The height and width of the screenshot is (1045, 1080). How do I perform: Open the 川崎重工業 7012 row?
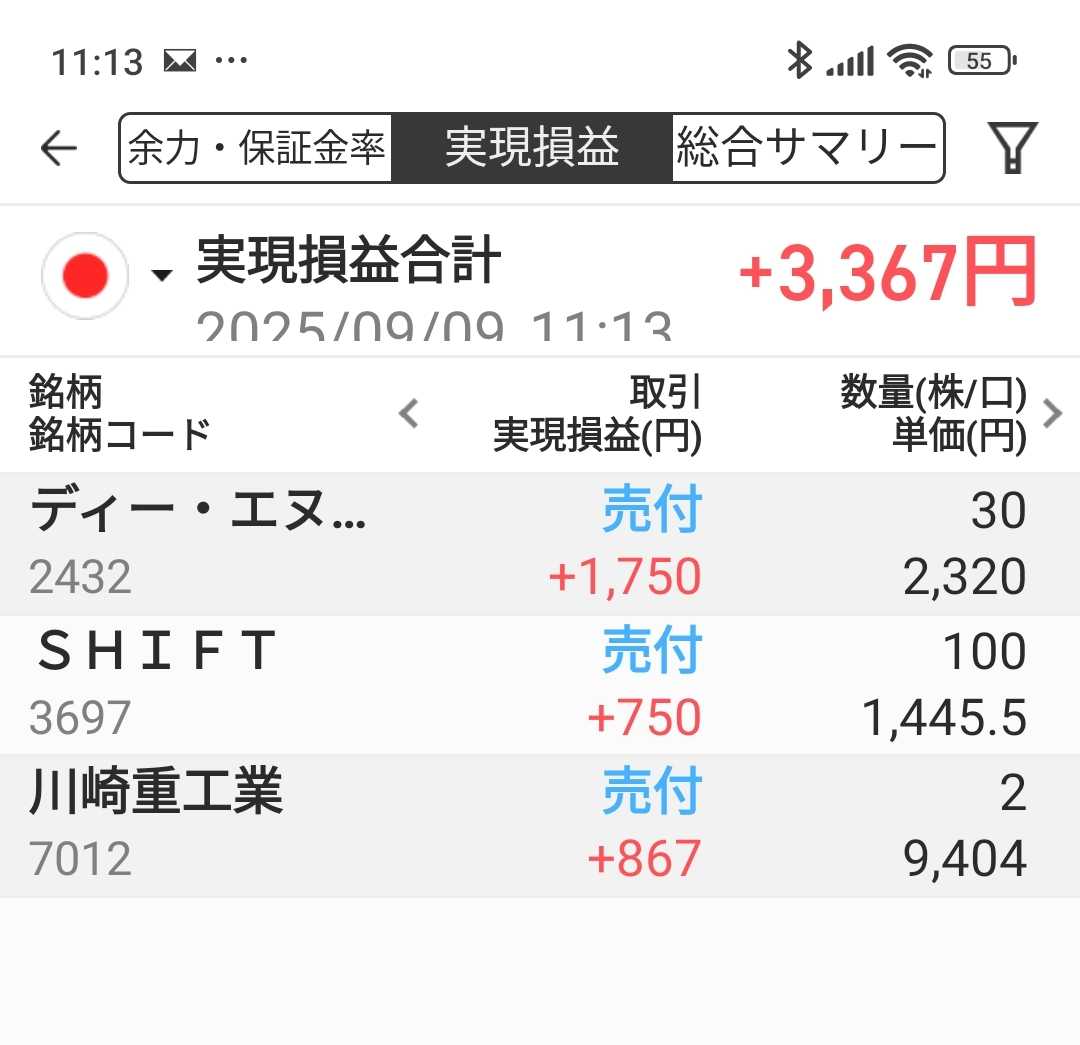(540, 825)
